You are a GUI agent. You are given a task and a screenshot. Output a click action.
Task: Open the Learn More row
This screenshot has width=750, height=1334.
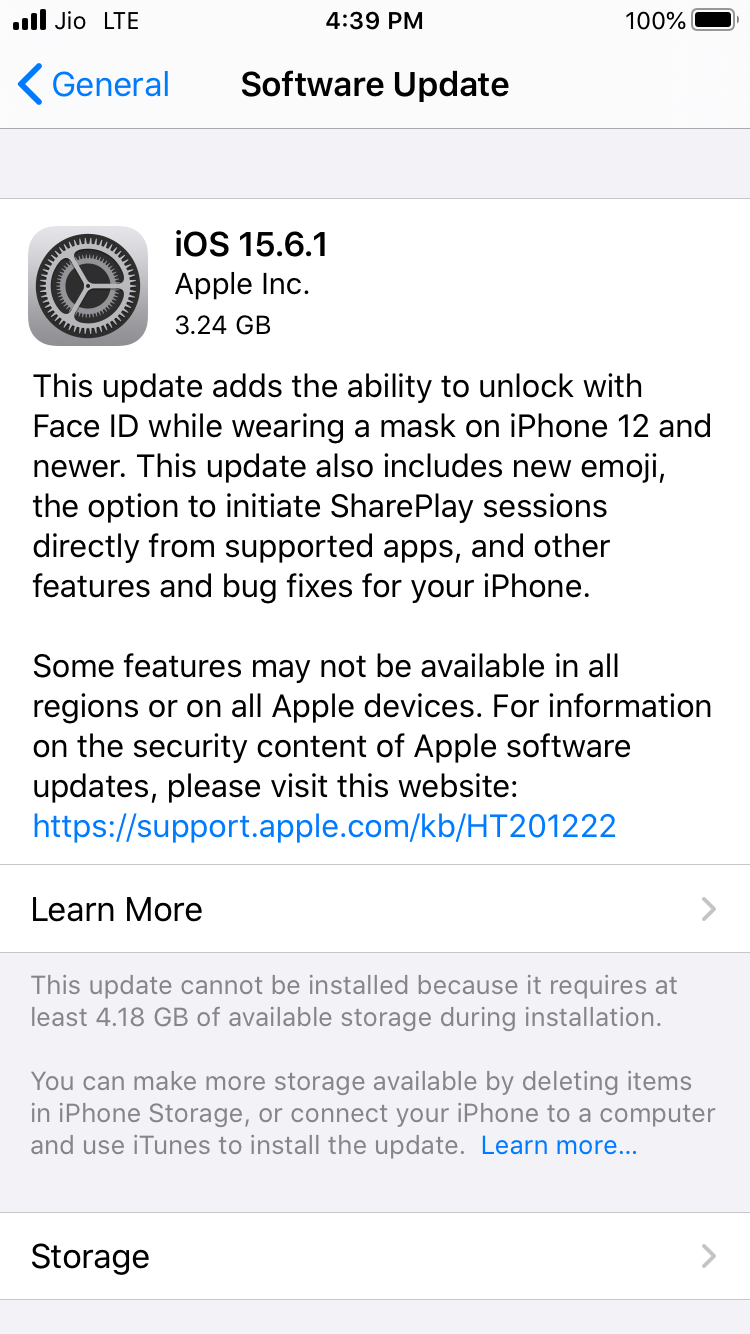pos(375,909)
